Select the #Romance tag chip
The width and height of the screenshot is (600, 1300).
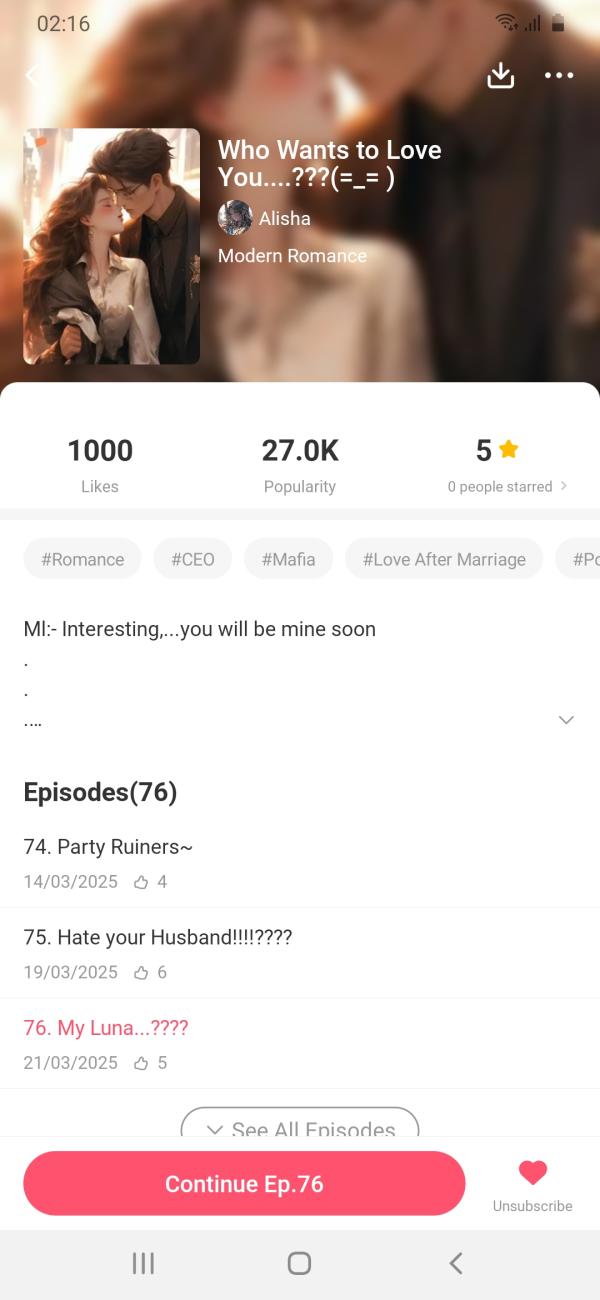82,559
